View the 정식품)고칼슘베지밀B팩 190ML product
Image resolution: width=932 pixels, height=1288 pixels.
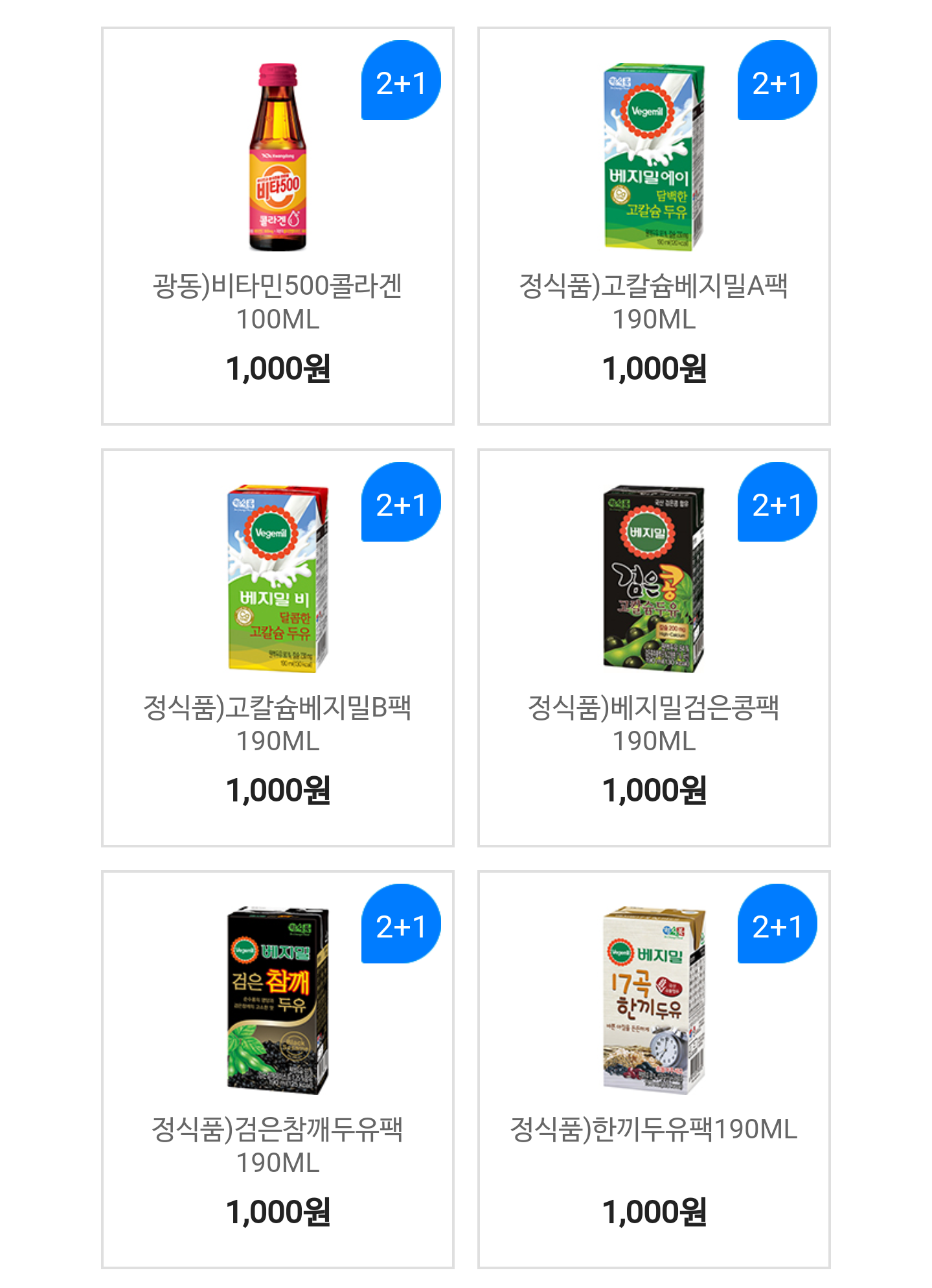(278, 647)
